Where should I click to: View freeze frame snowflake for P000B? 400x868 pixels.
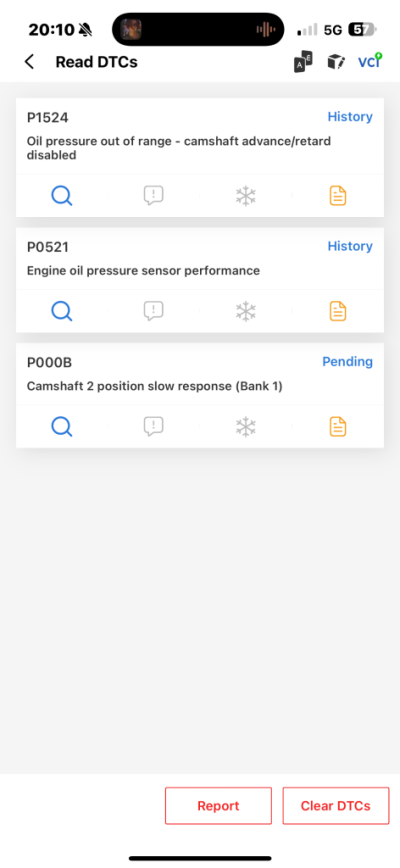tap(246, 426)
